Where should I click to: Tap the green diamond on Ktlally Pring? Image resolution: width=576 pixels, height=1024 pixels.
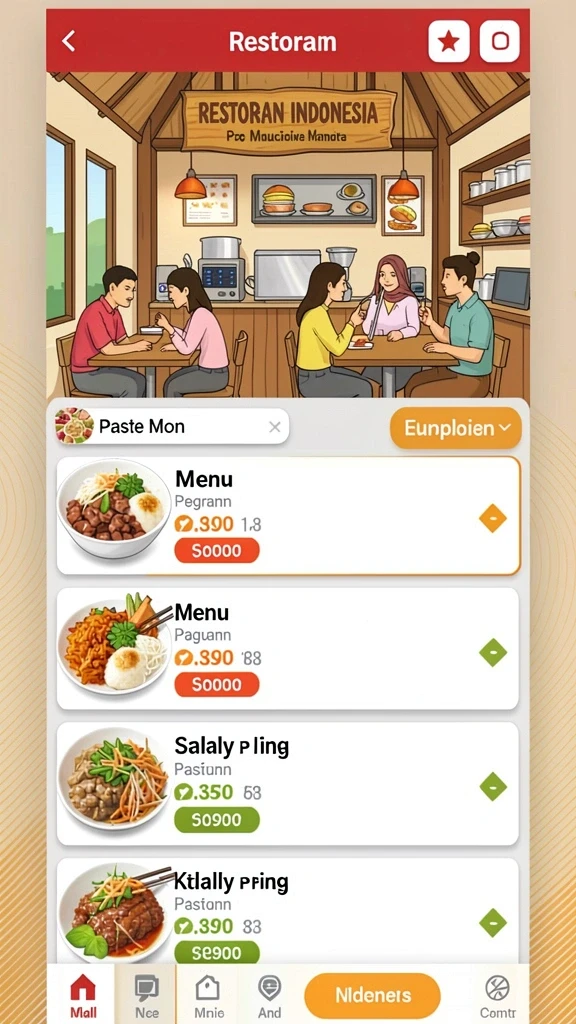point(492,923)
